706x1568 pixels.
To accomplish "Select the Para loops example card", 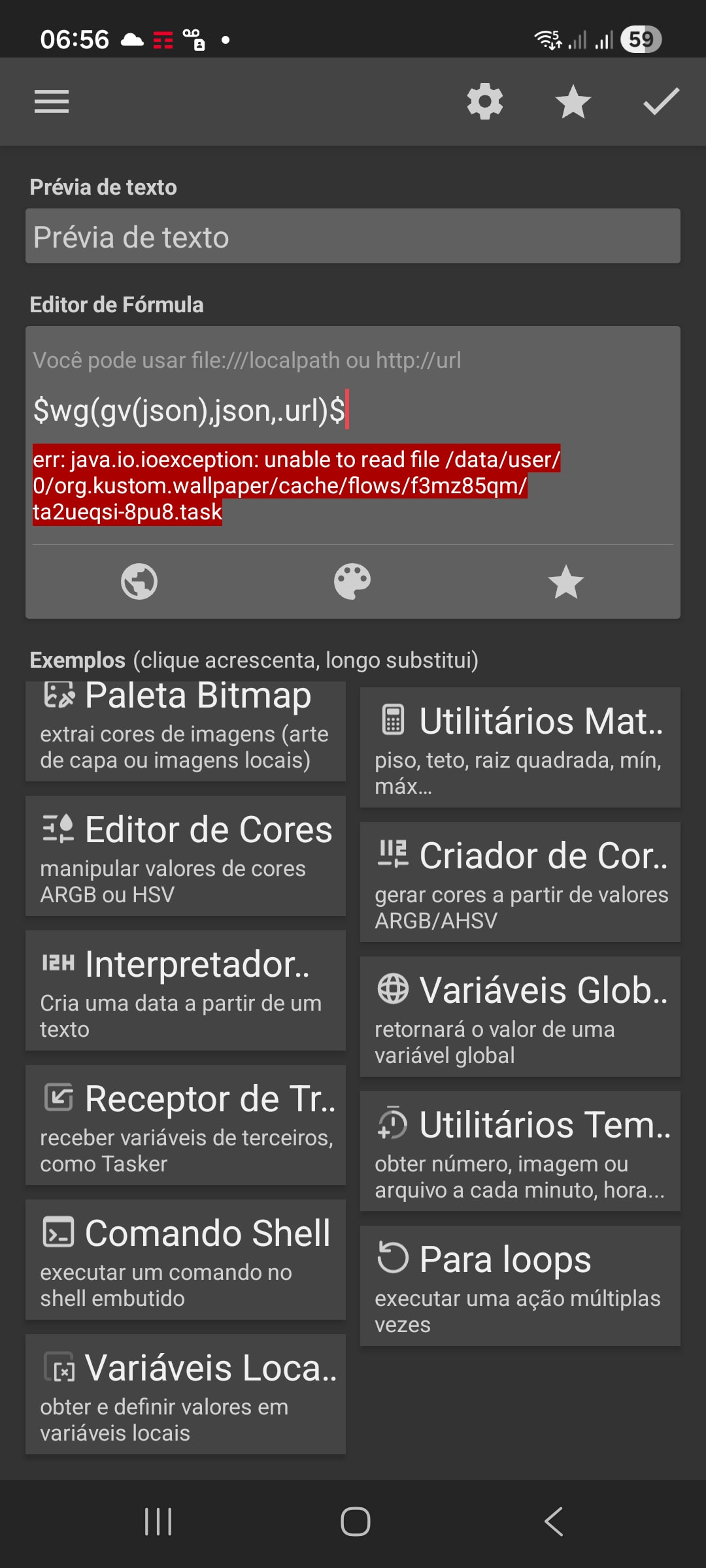I will point(520,1286).
